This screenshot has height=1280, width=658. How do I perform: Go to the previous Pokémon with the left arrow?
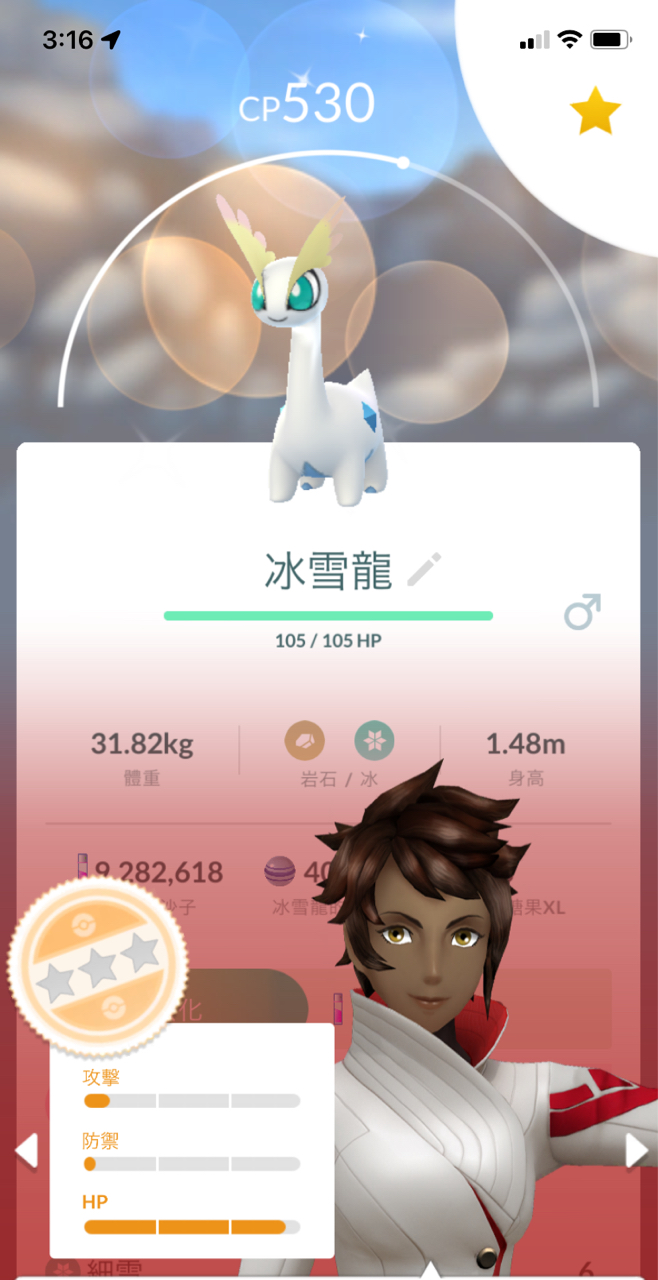point(26,1151)
